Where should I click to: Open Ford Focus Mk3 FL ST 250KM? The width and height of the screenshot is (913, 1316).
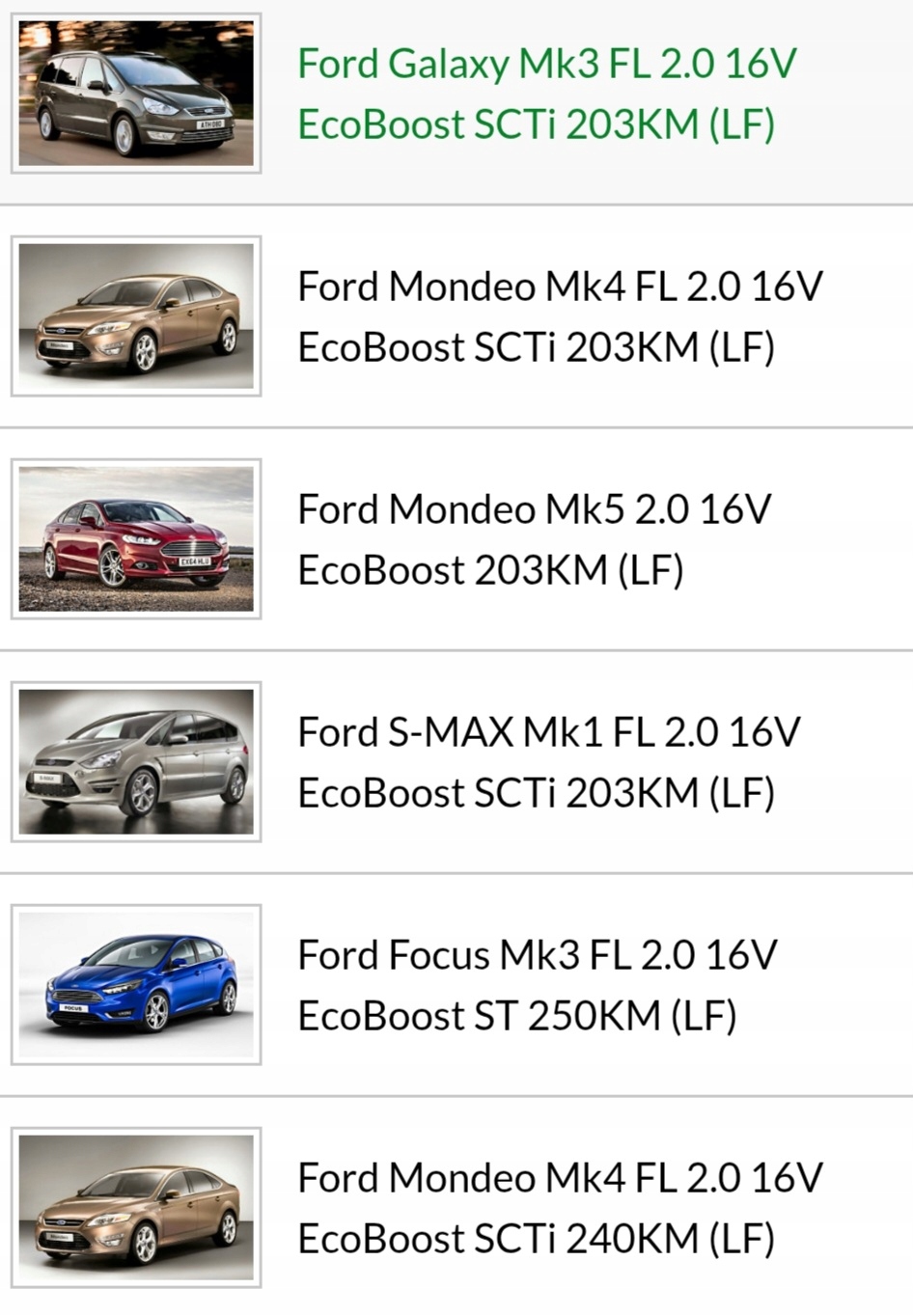tap(537, 985)
